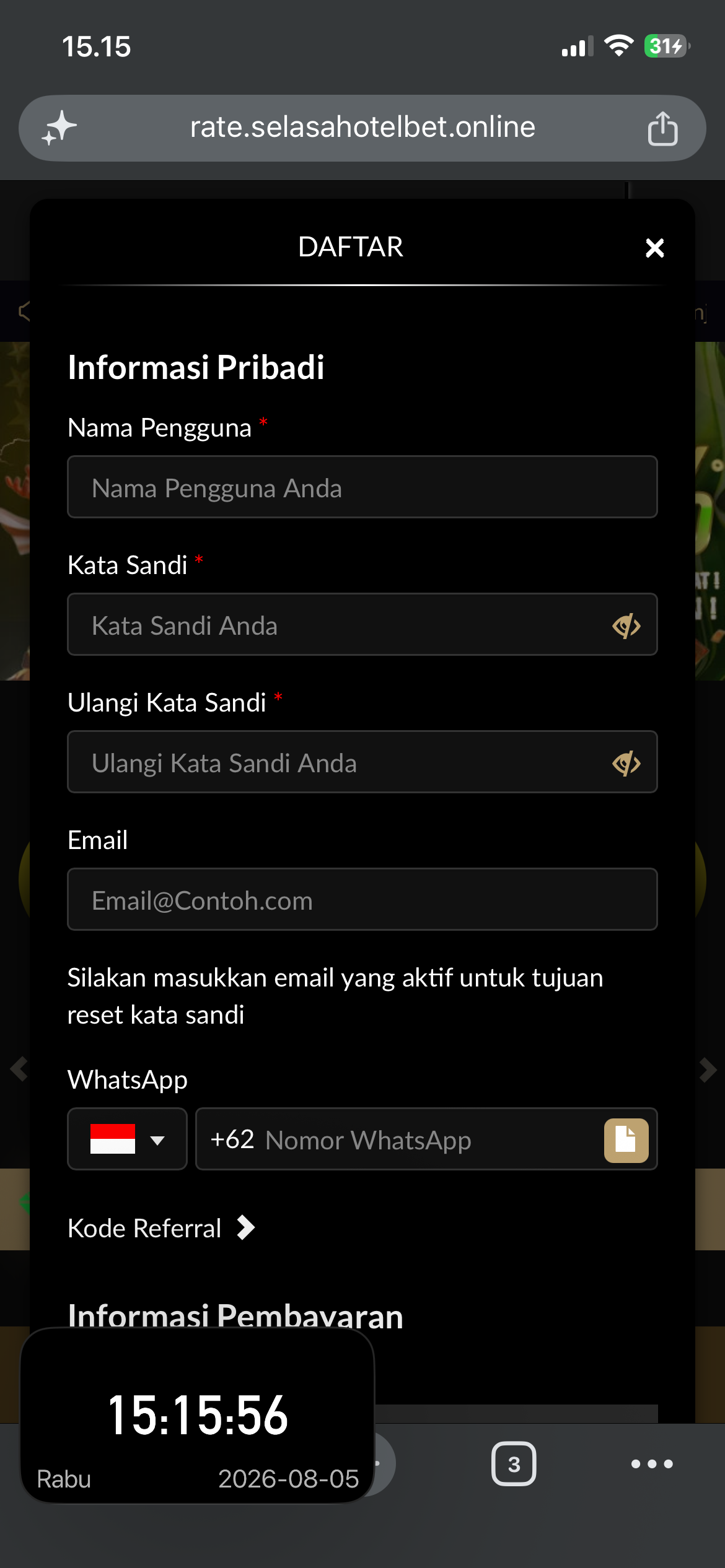This screenshot has height=1568, width=725.
Task: Open the browser three-dot menu
Action: point(652,1464)
